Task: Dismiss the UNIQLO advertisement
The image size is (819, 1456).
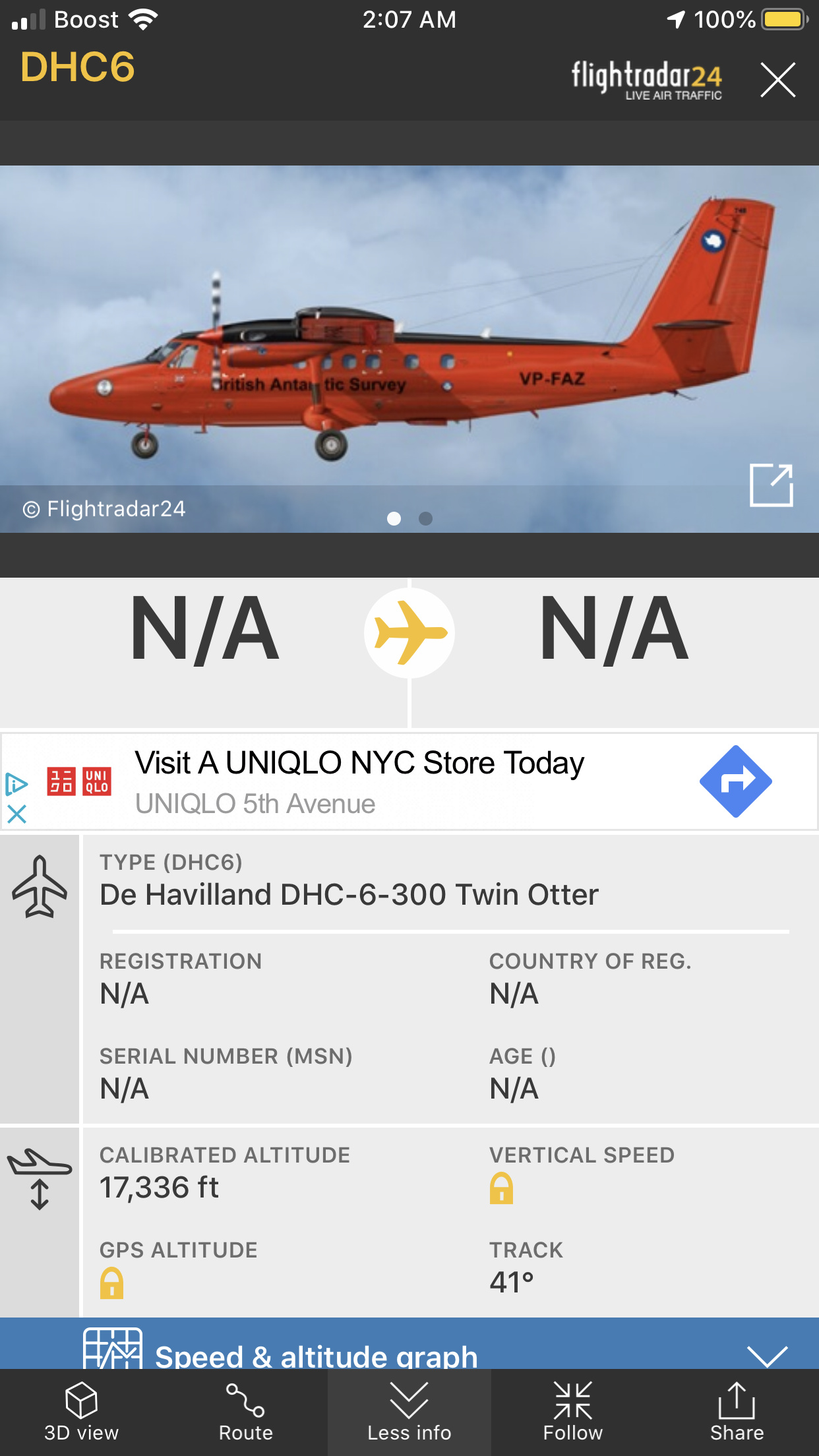Action: pyautogui.click(x=16, y=814)
